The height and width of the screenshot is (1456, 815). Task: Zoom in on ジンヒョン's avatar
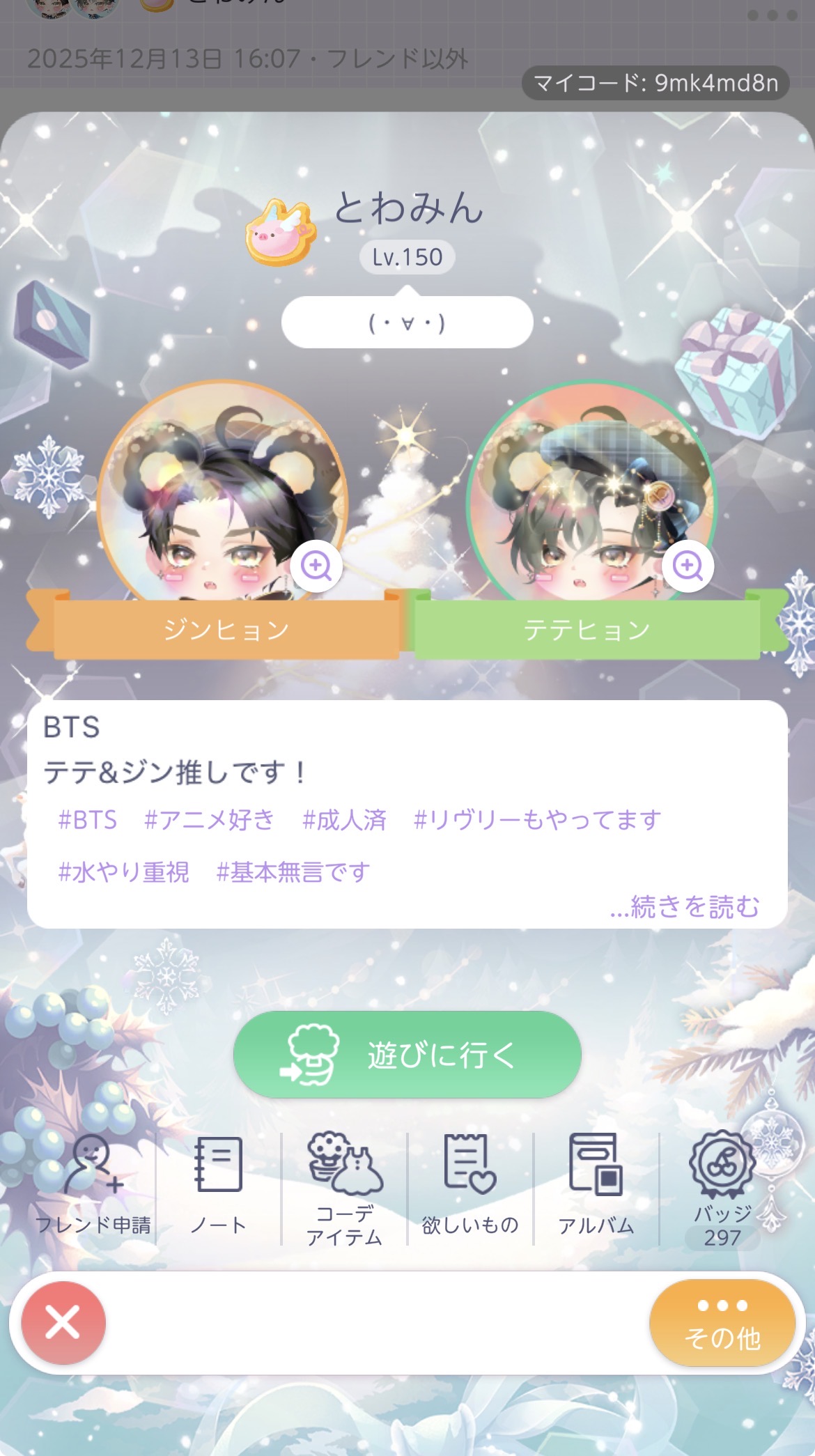click(x=316, y=566)
